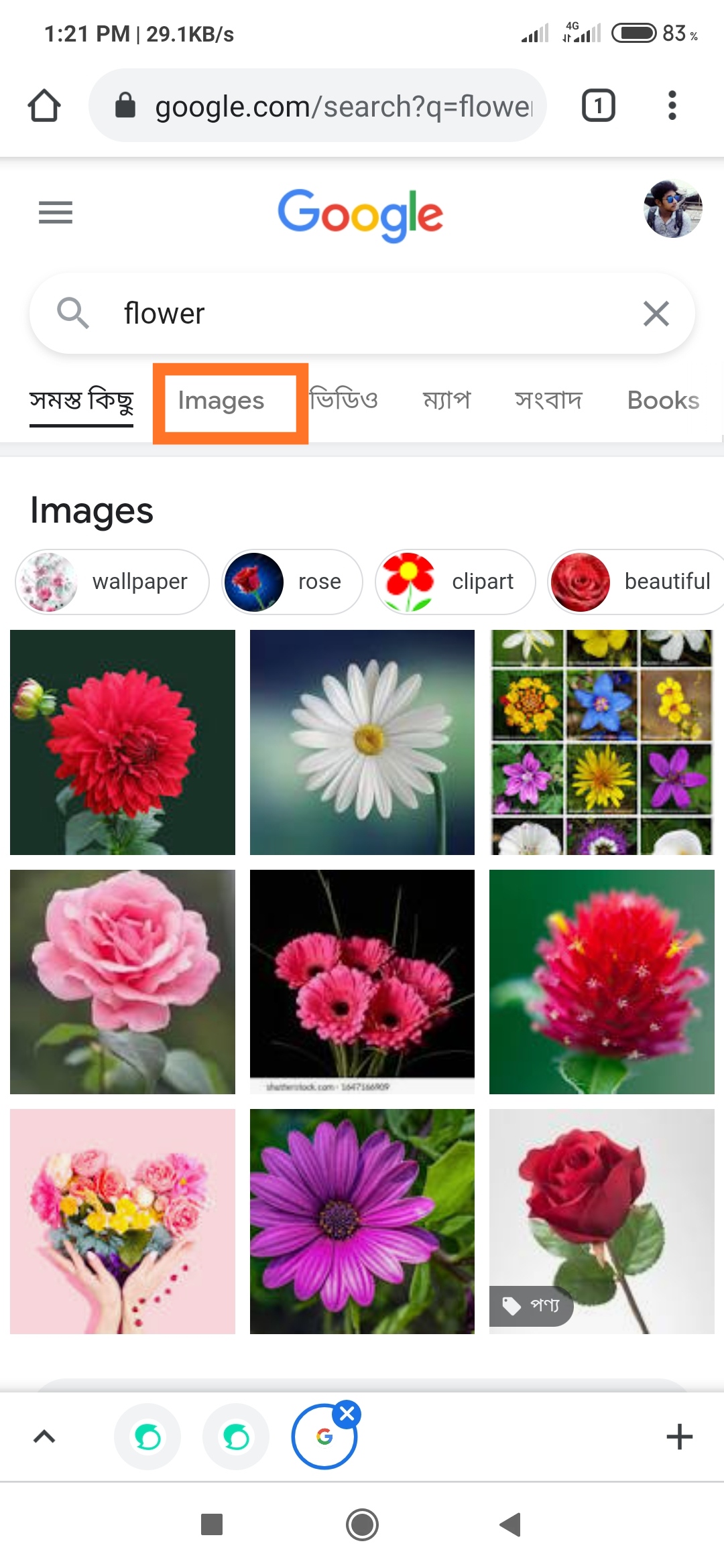Open the tab switcher

(598, 106)
